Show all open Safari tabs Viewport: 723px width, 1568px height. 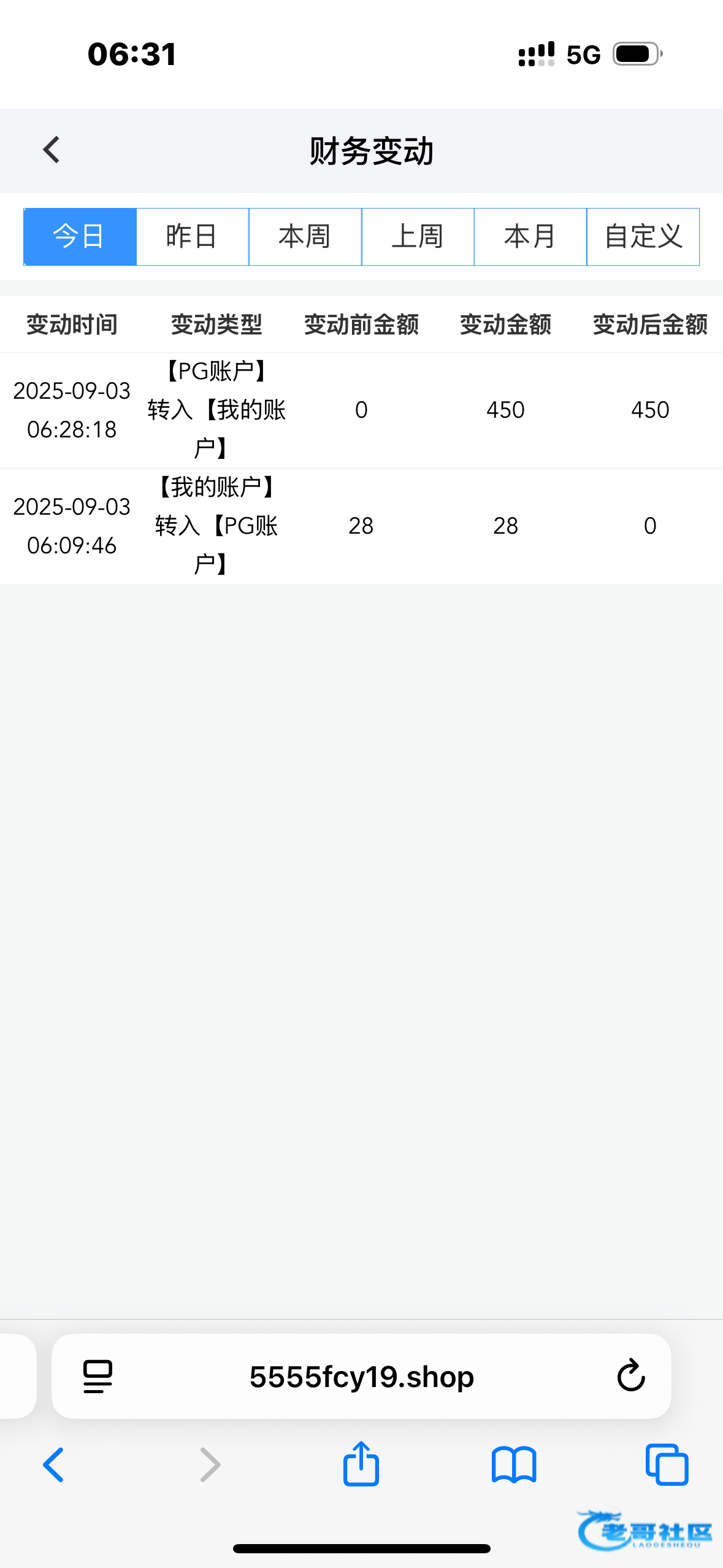pos(667,1465)
